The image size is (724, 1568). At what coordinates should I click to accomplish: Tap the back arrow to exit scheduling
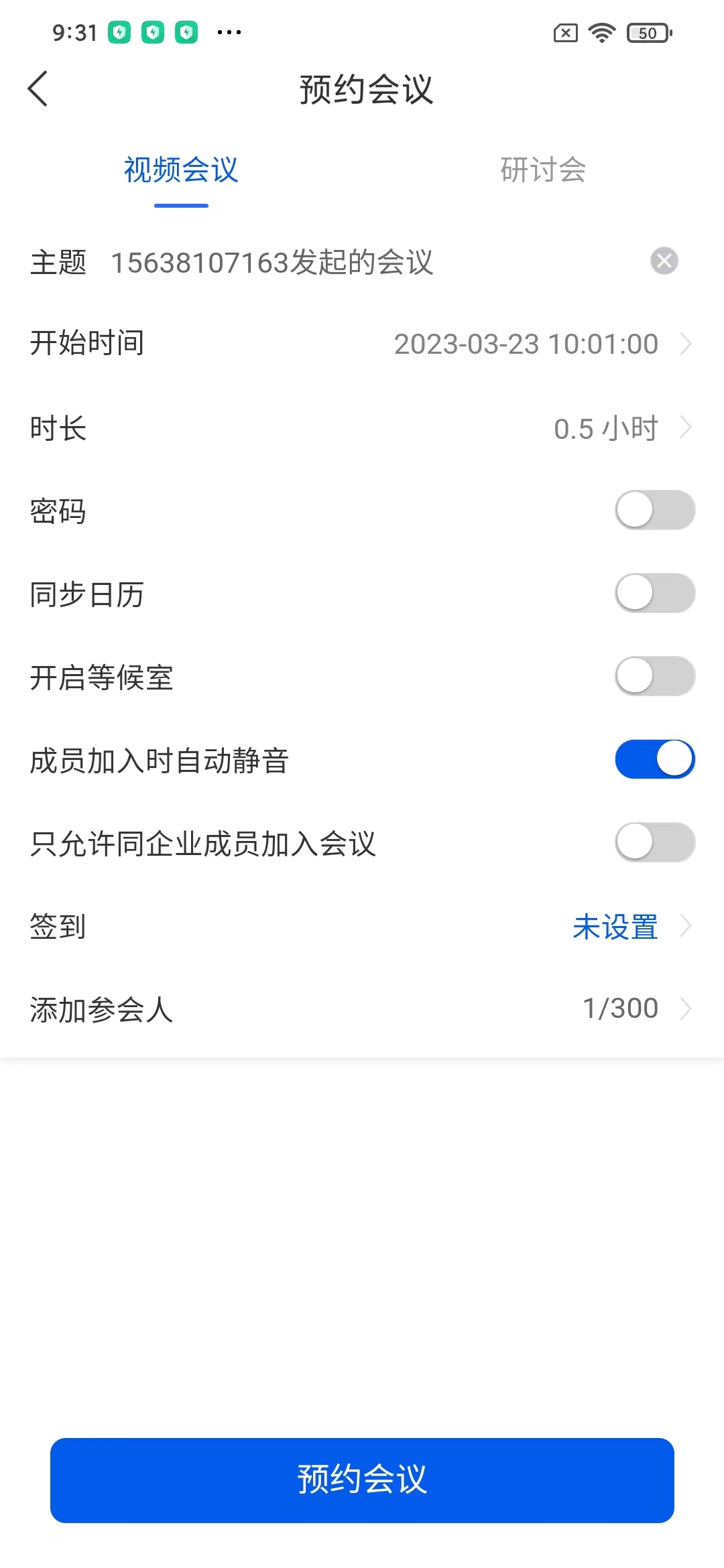pyautogui.click(x=38, y=89)
